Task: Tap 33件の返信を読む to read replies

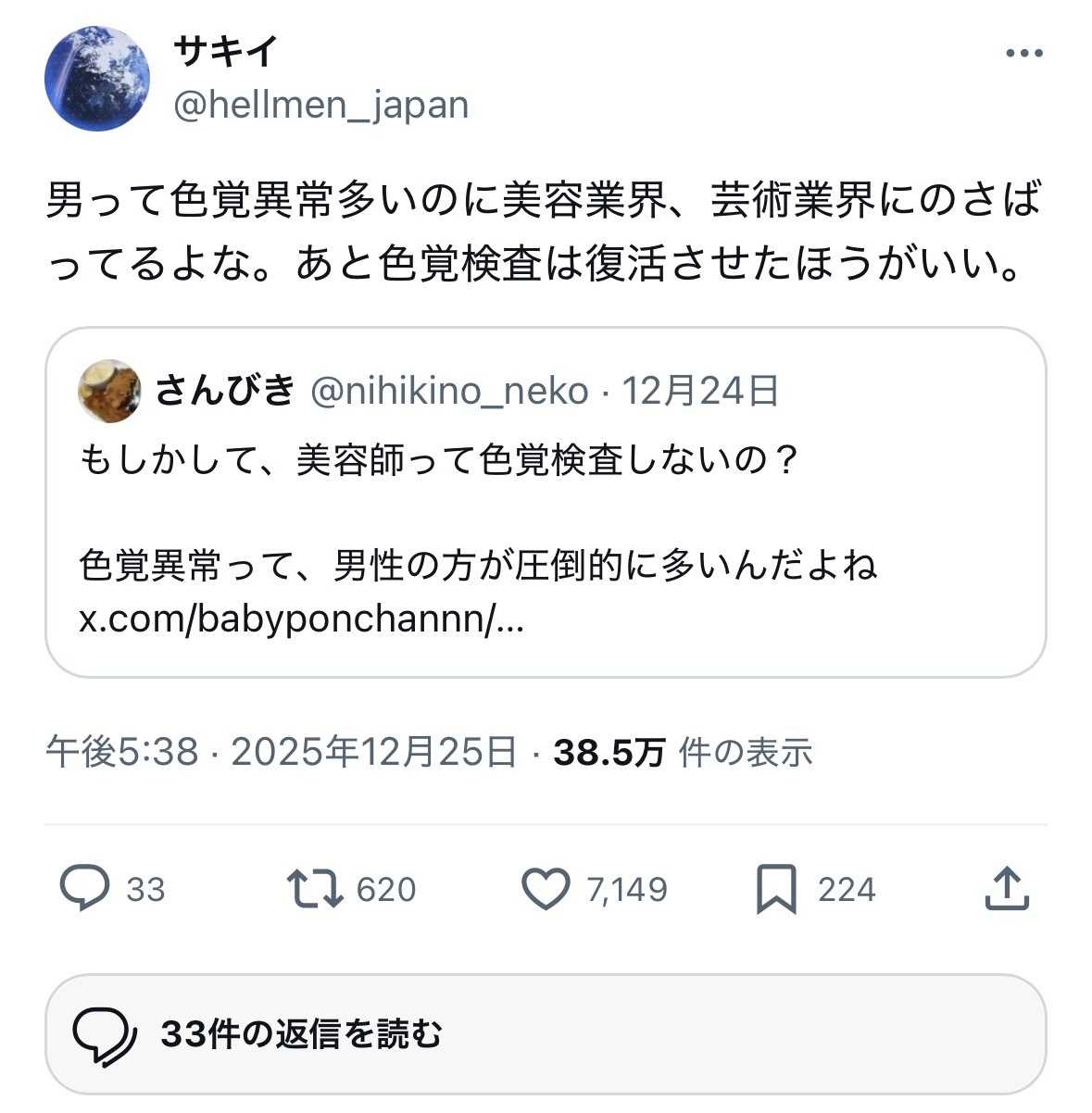Action: (546, 1033)
